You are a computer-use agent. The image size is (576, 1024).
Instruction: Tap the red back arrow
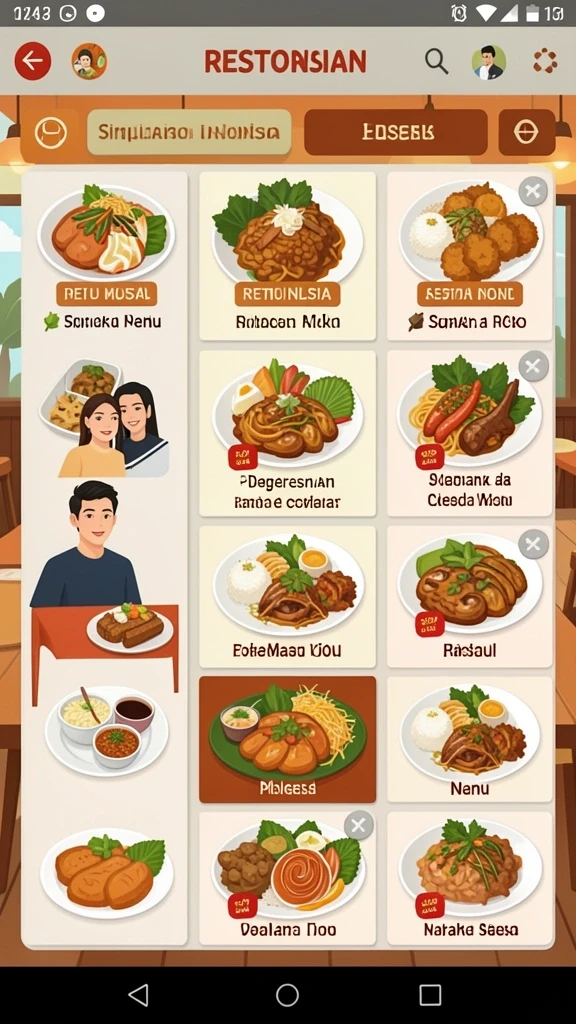(x=33, y=61)
